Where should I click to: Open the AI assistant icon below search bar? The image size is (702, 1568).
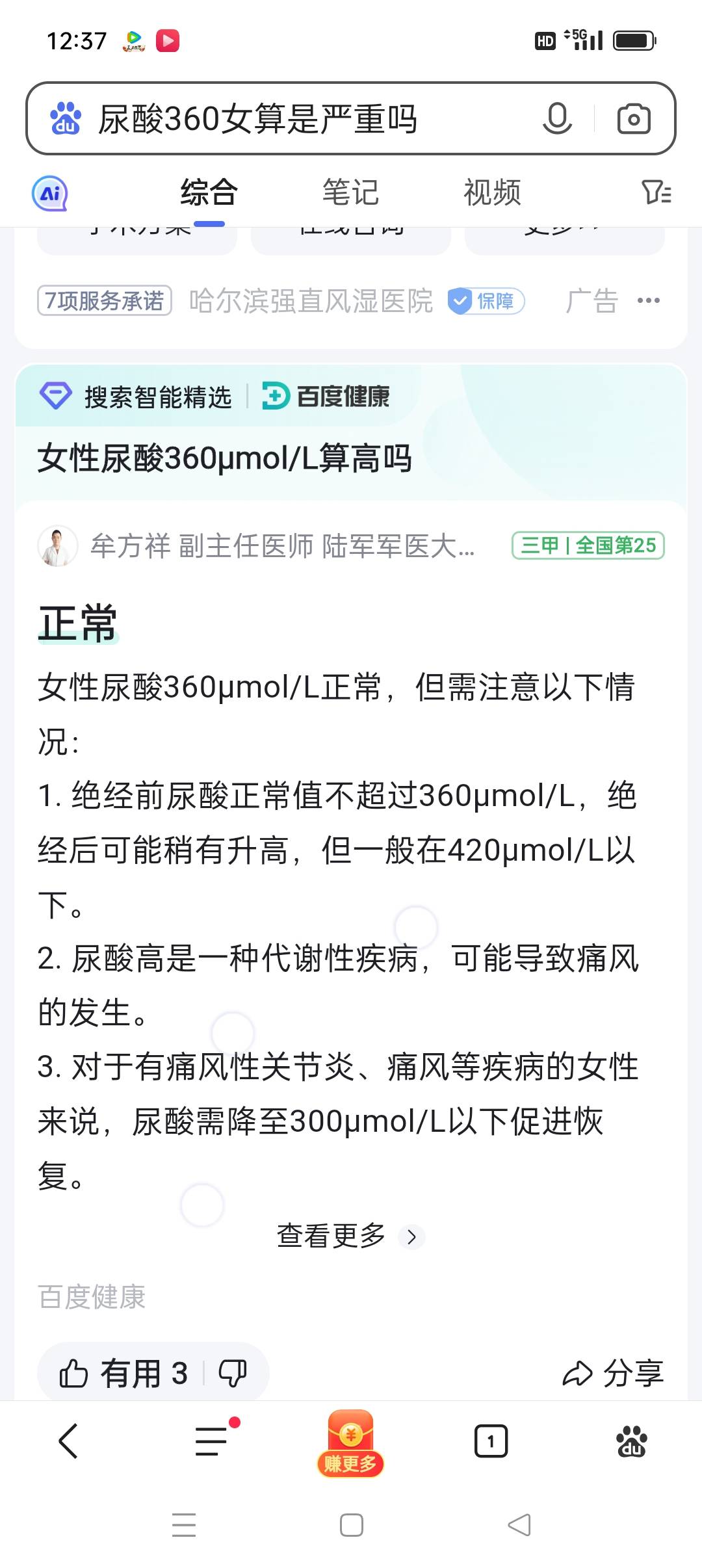tap(51, 192)
